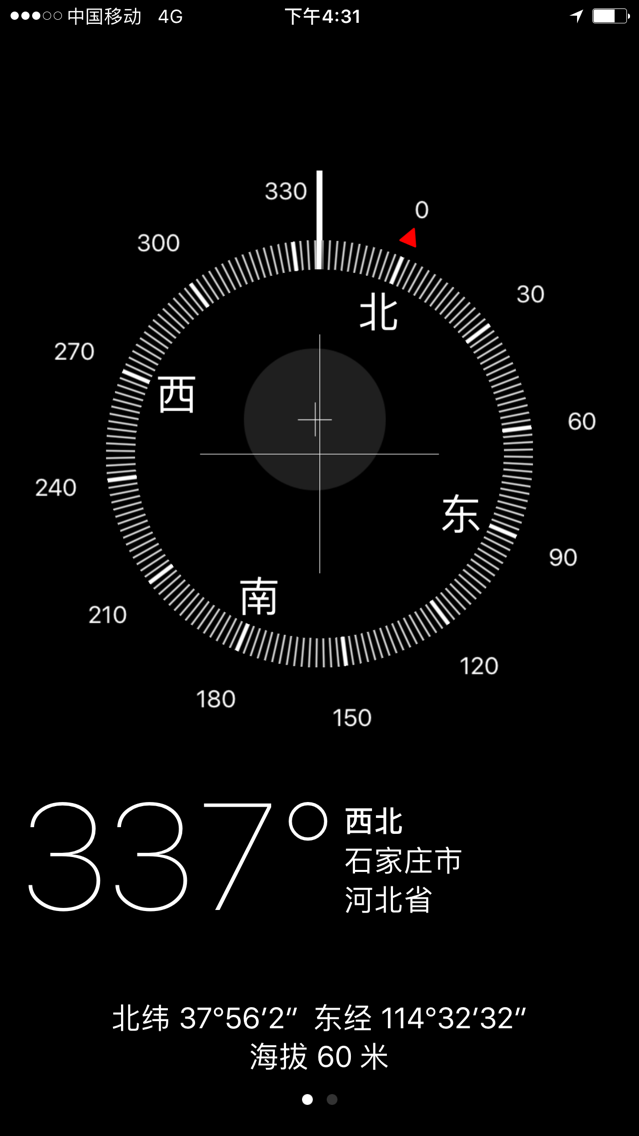Tap the second page indicator dot
This screenshot has height=1136, width=639.
pos(332,1099)
